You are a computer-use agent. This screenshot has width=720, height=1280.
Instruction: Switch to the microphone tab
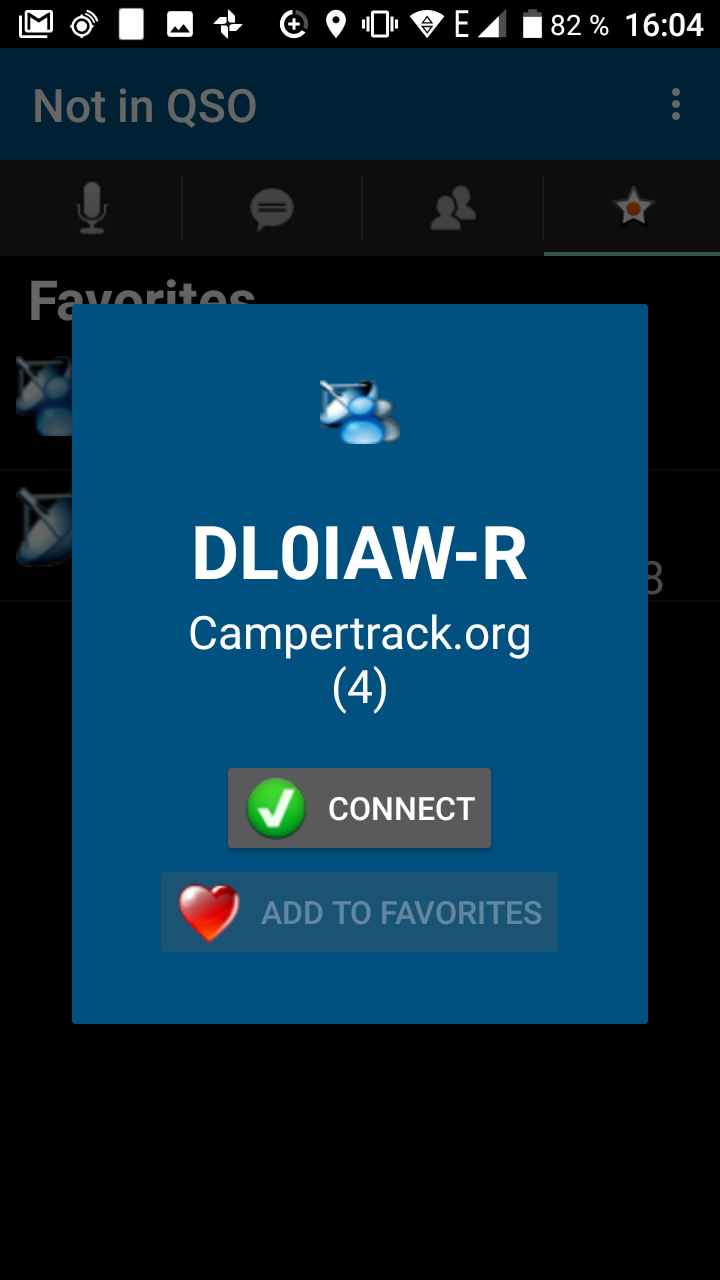(92, 209)
